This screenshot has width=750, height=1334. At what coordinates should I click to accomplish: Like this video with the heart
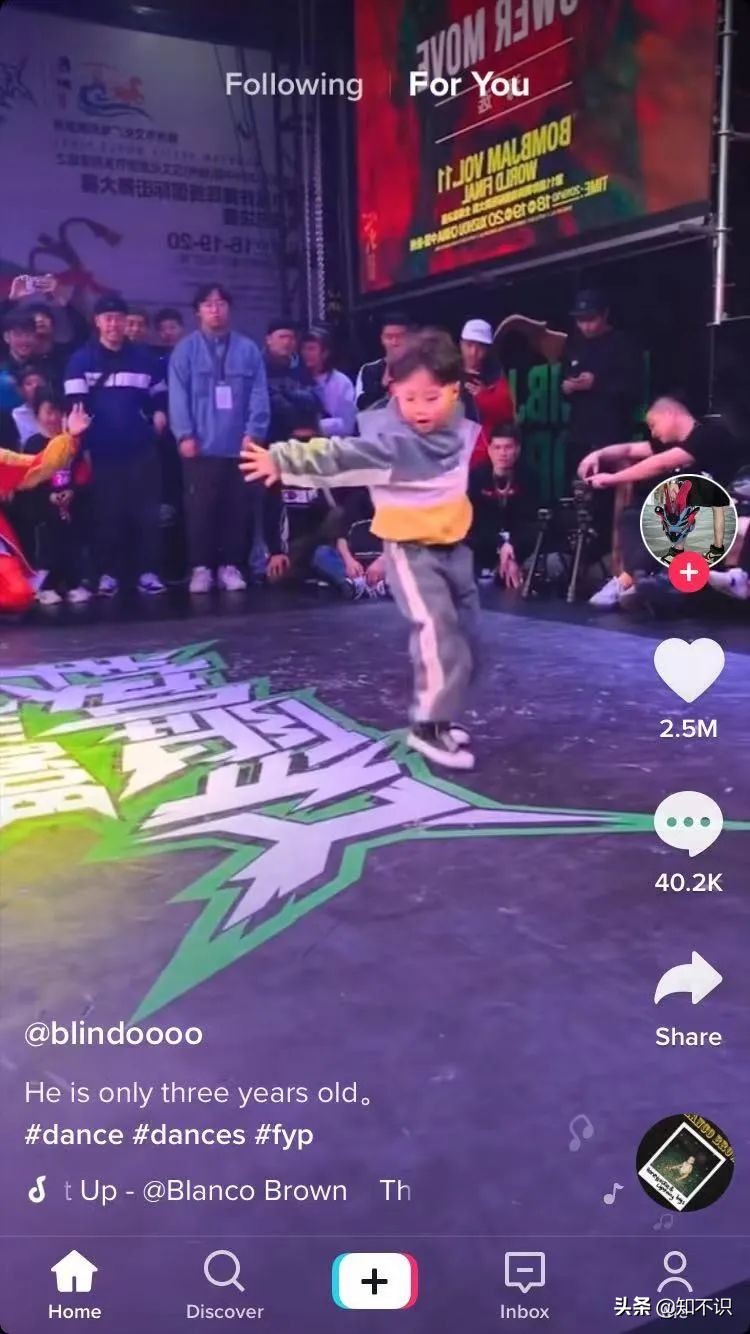point(688,670)
